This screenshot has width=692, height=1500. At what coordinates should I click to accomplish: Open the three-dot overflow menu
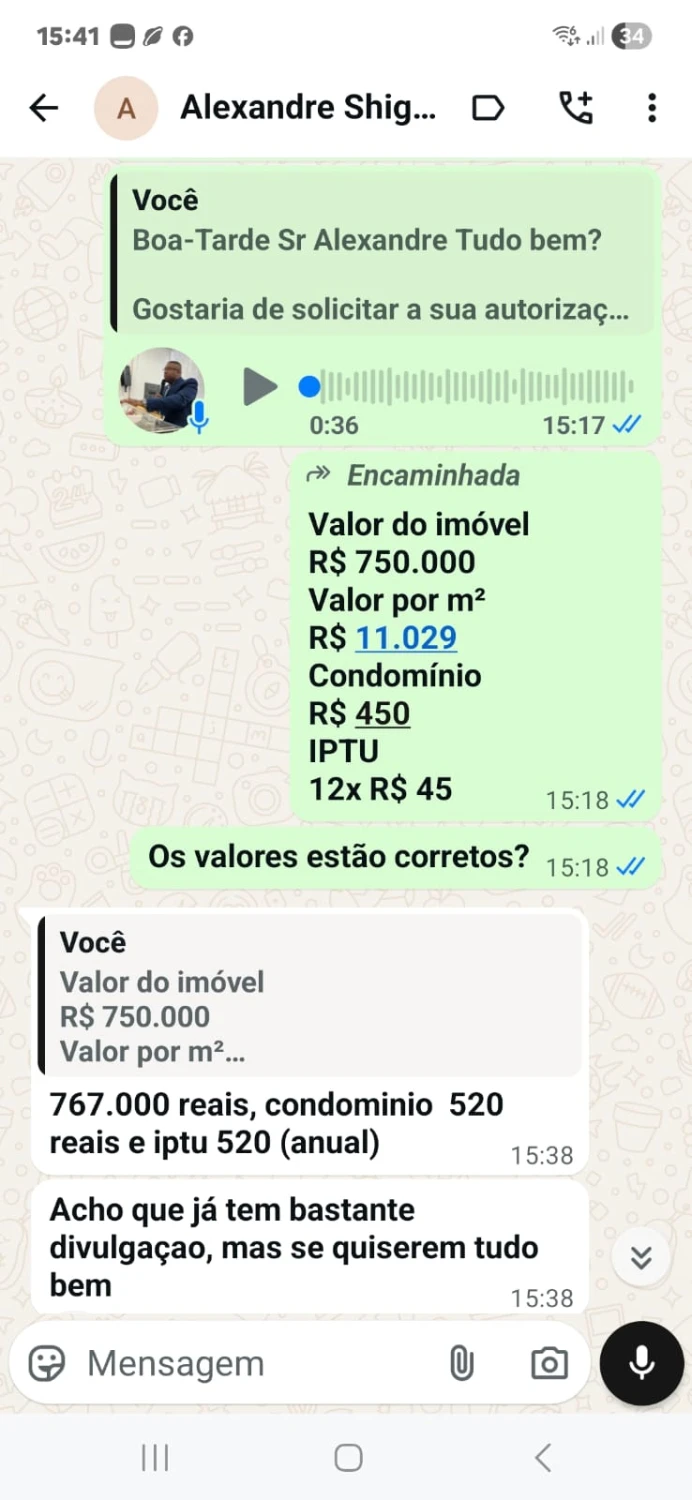pos(652,108)
